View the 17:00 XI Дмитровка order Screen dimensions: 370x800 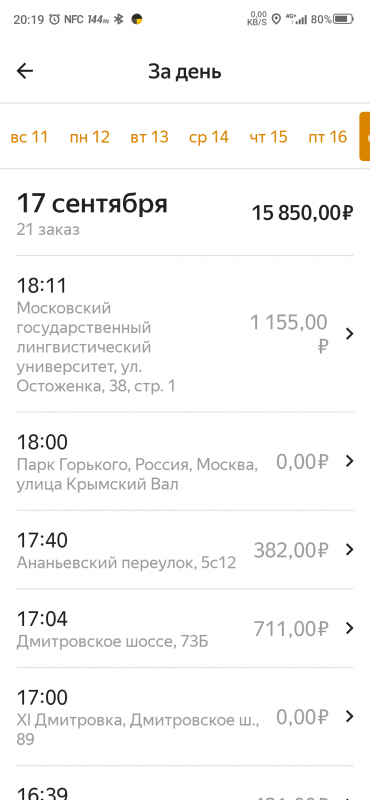coord(185,716)
